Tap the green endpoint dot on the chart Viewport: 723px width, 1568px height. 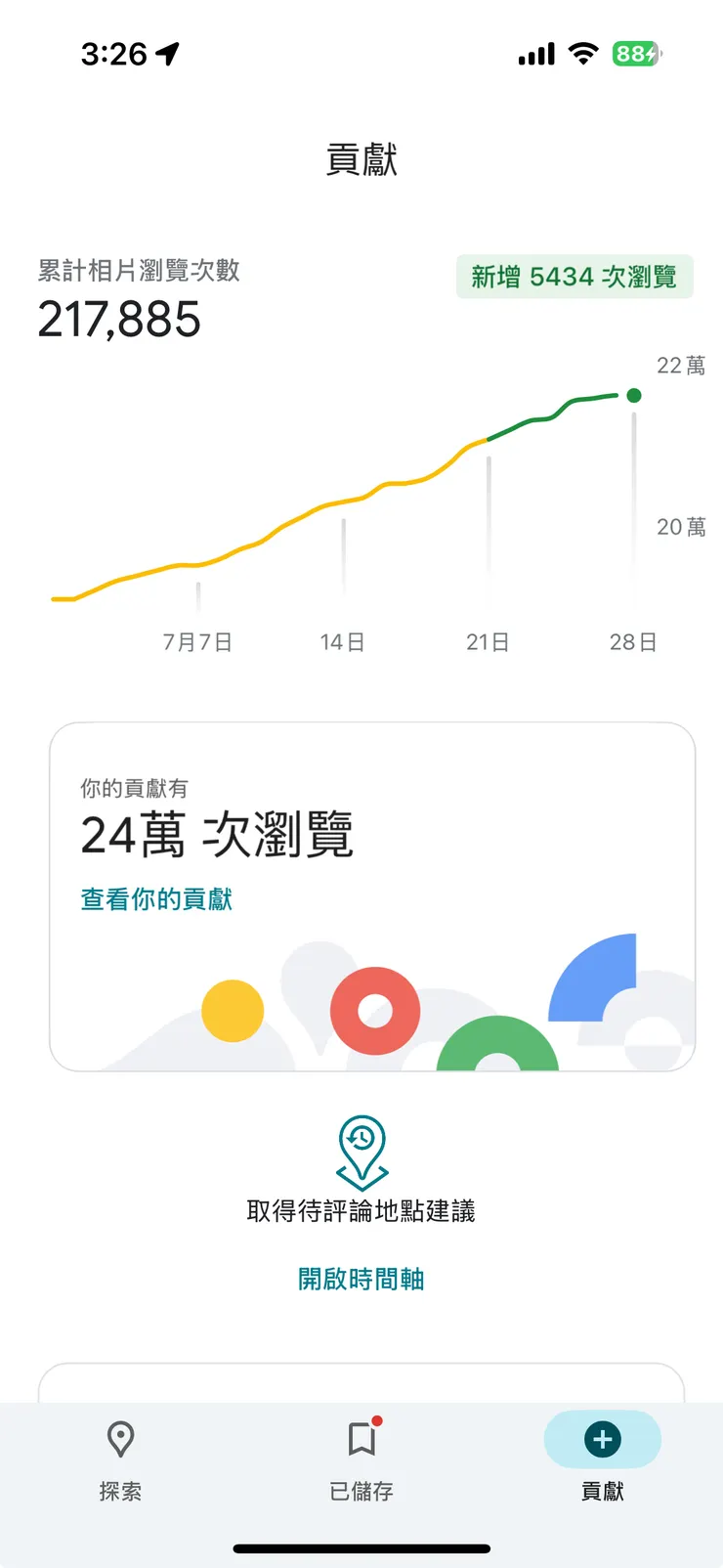(x=634, y=396)
